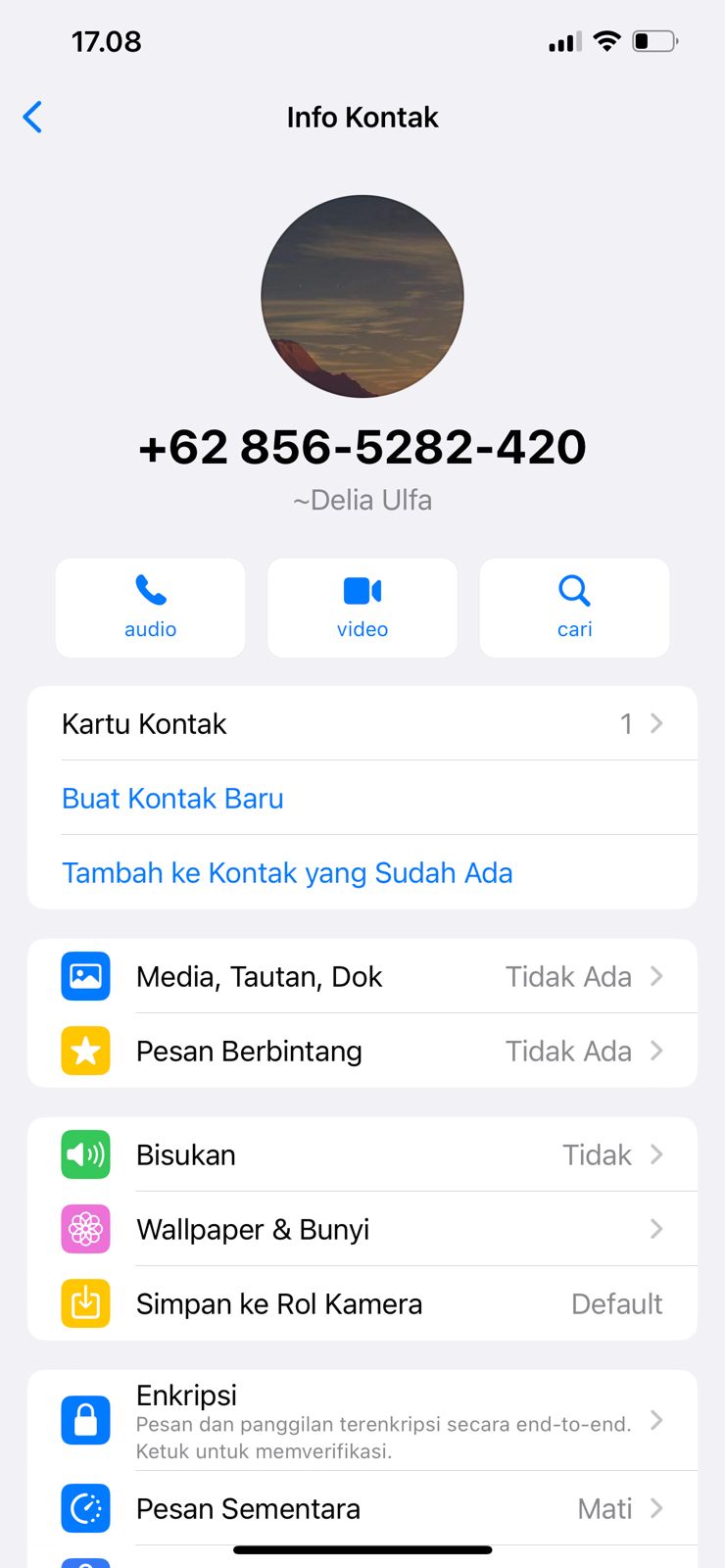
Task: Open Pesan Sementara settings
Action: (x=362, y=1509)
